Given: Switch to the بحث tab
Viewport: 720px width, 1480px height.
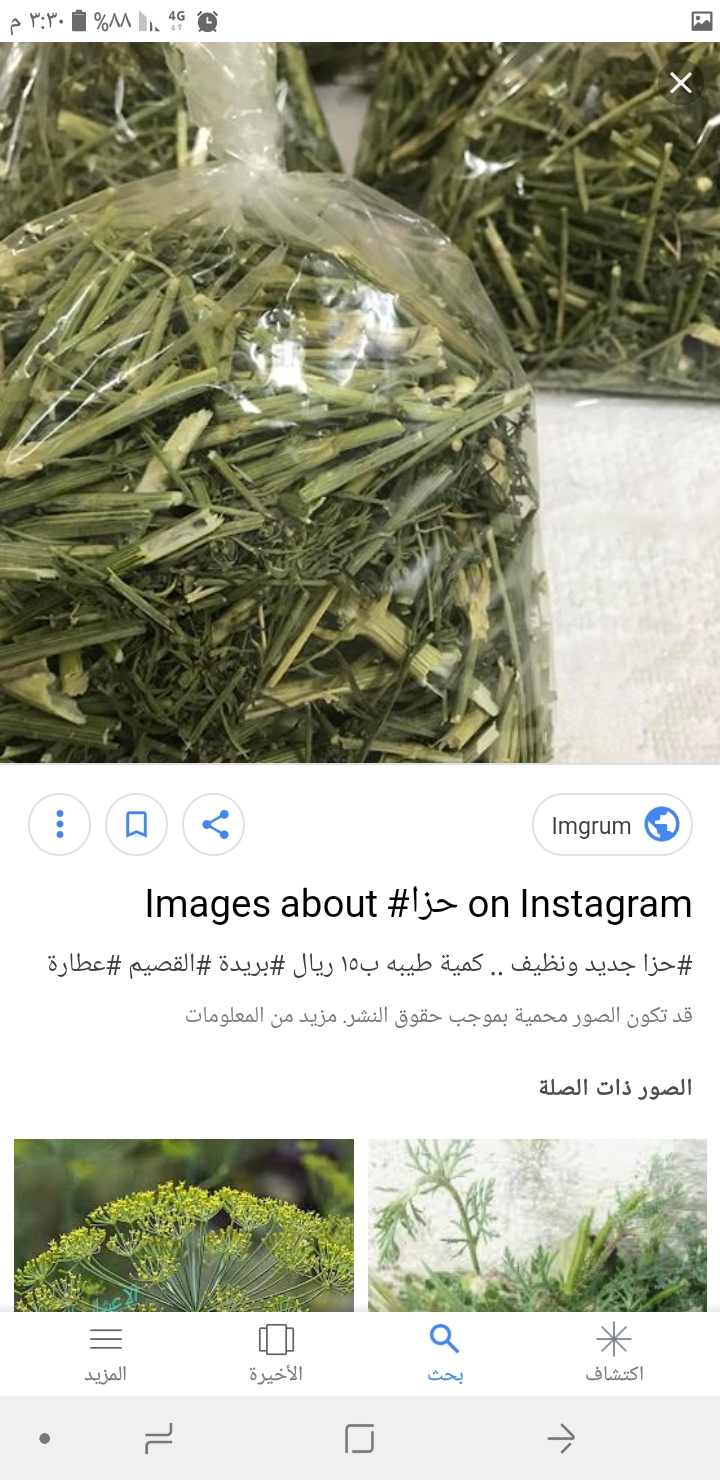Looking at the screenshot, I should point(445,1352).
